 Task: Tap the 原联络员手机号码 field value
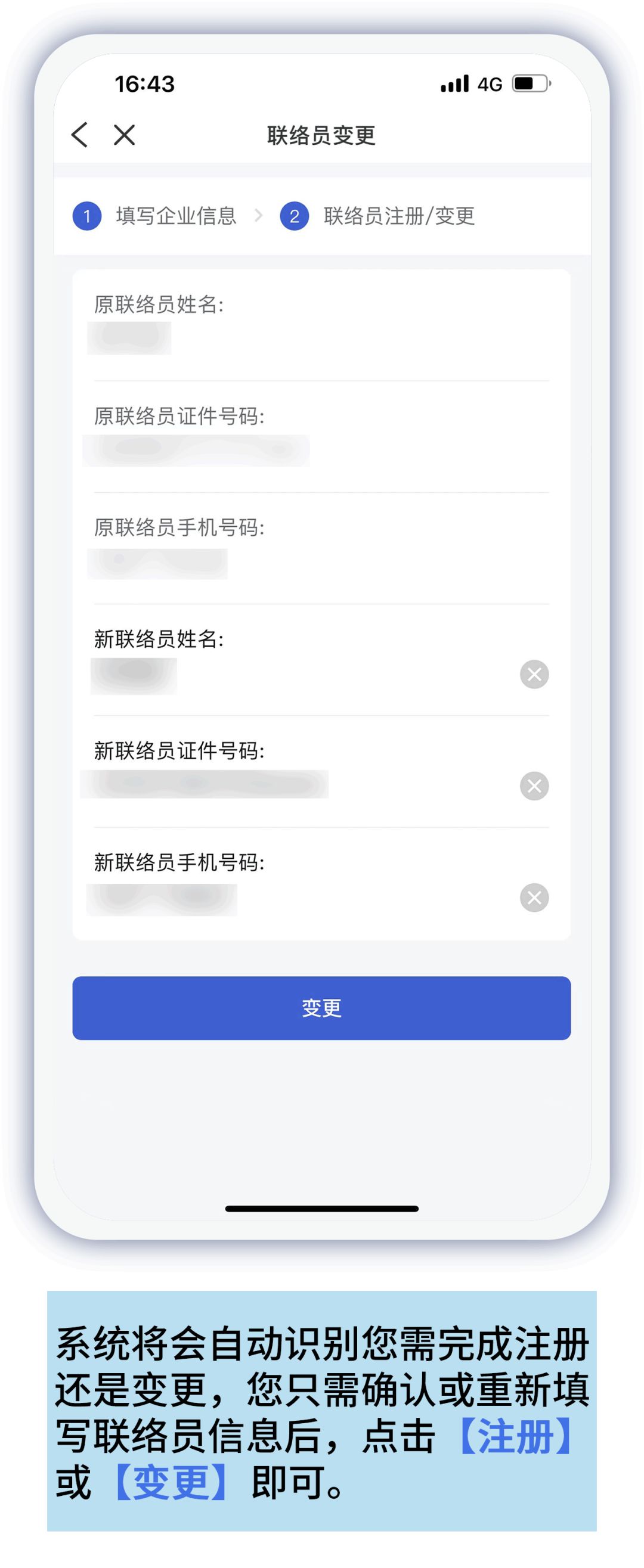[x=156, y=564]
